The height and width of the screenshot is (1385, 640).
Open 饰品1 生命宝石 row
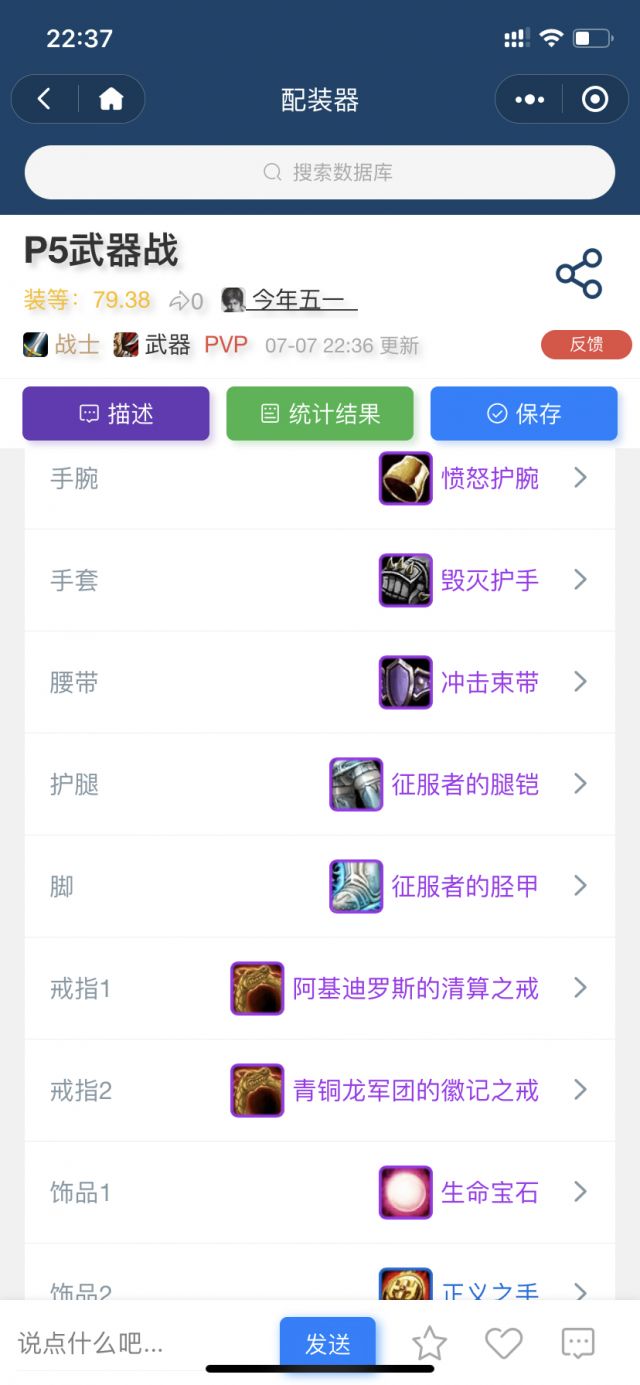320,1192
